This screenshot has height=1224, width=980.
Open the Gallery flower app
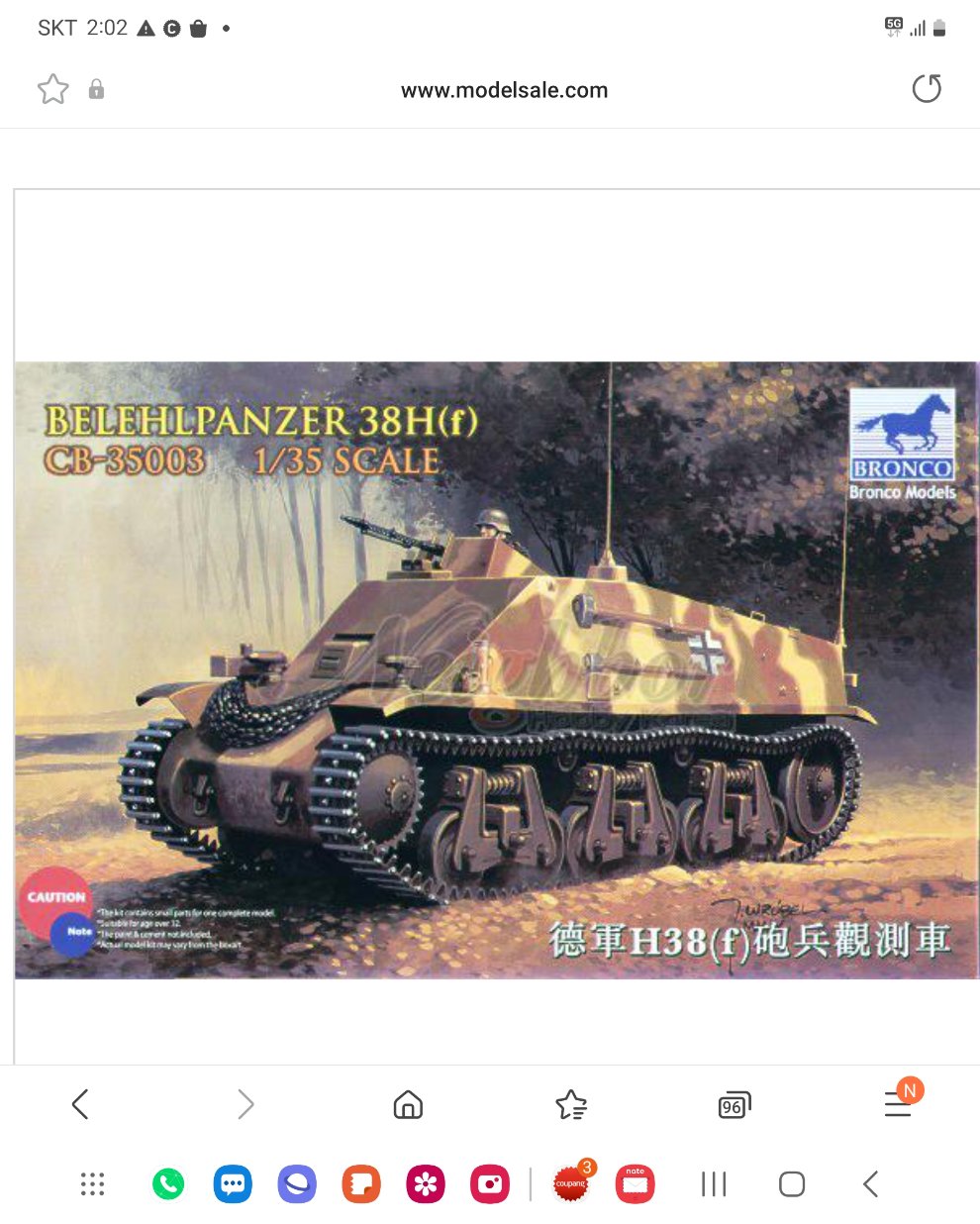pos(426,1184)
